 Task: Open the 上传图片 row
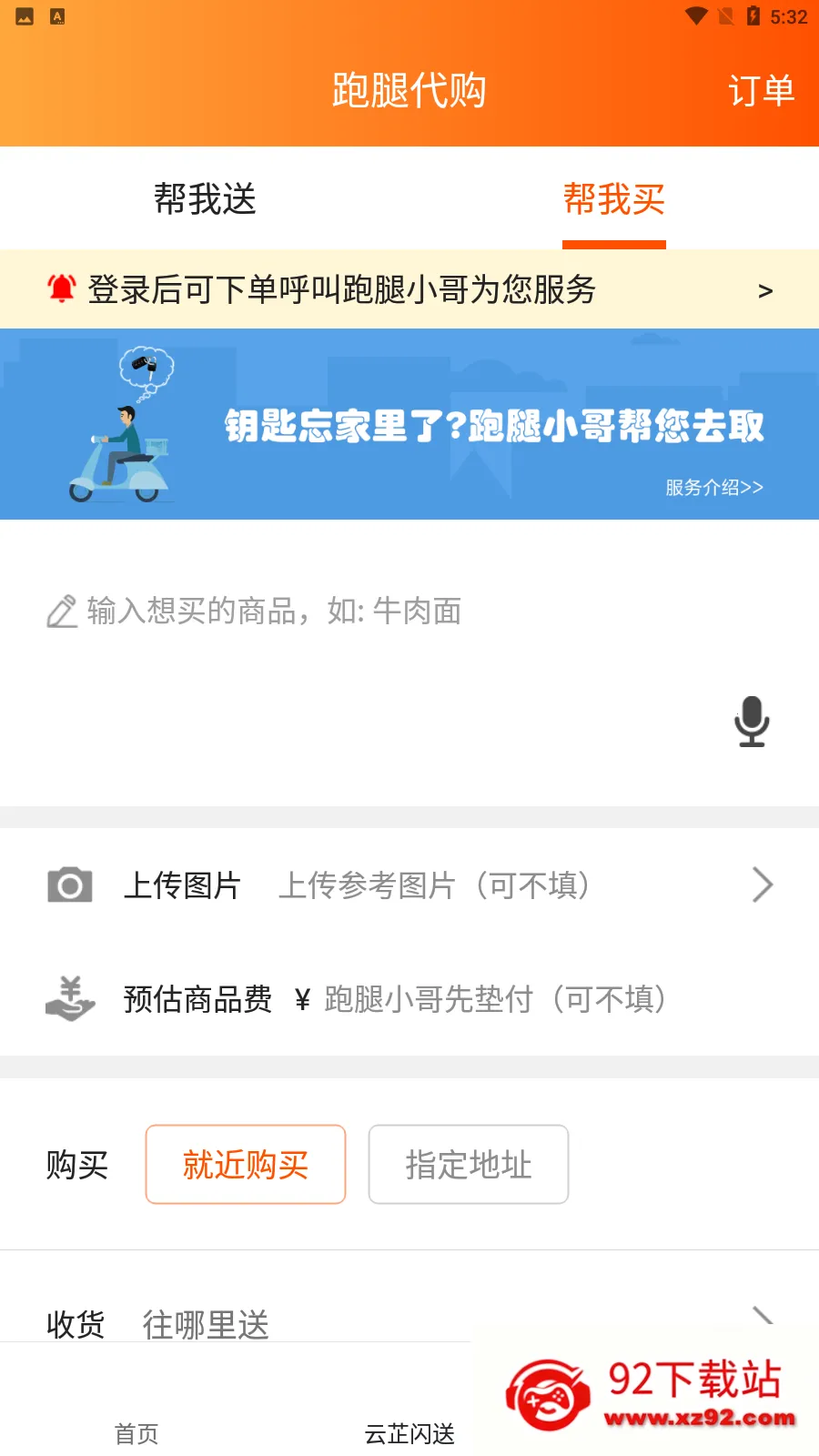tap(409, 885)
